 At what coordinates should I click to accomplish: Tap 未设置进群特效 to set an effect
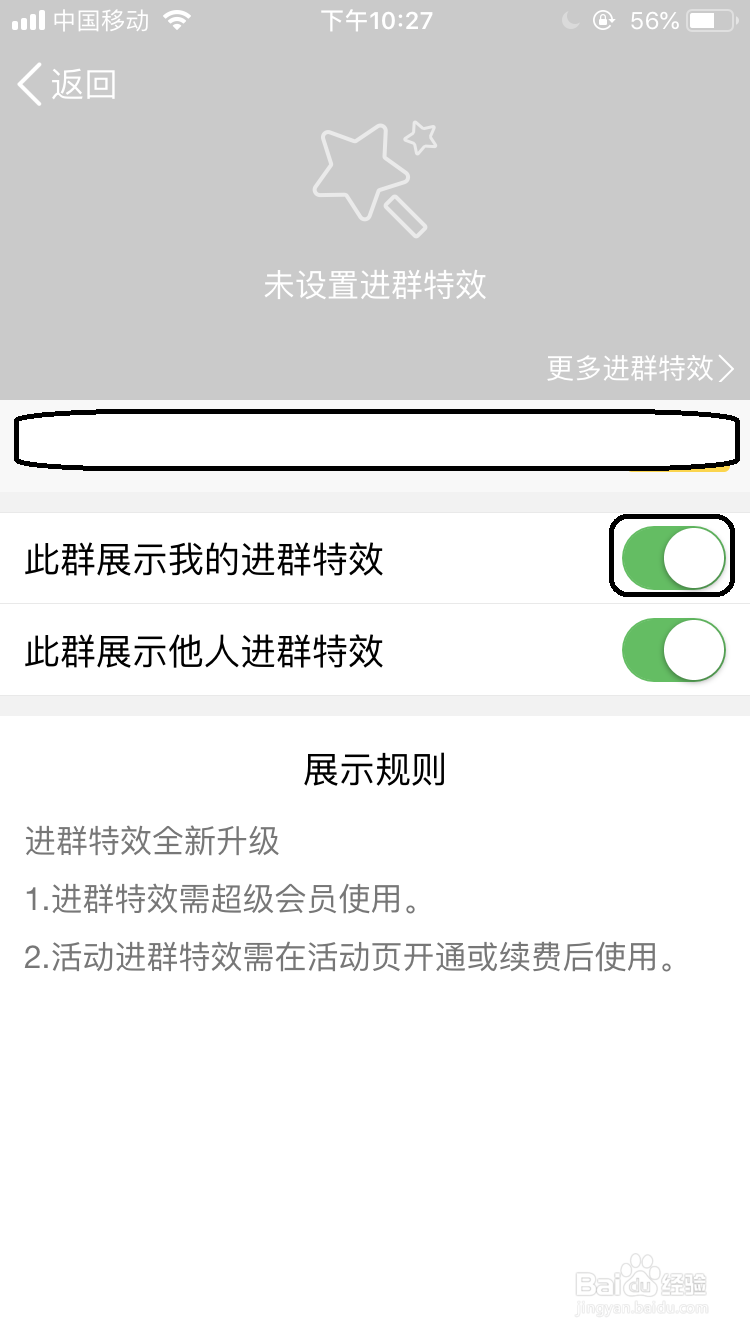click(x=375, y=285)
